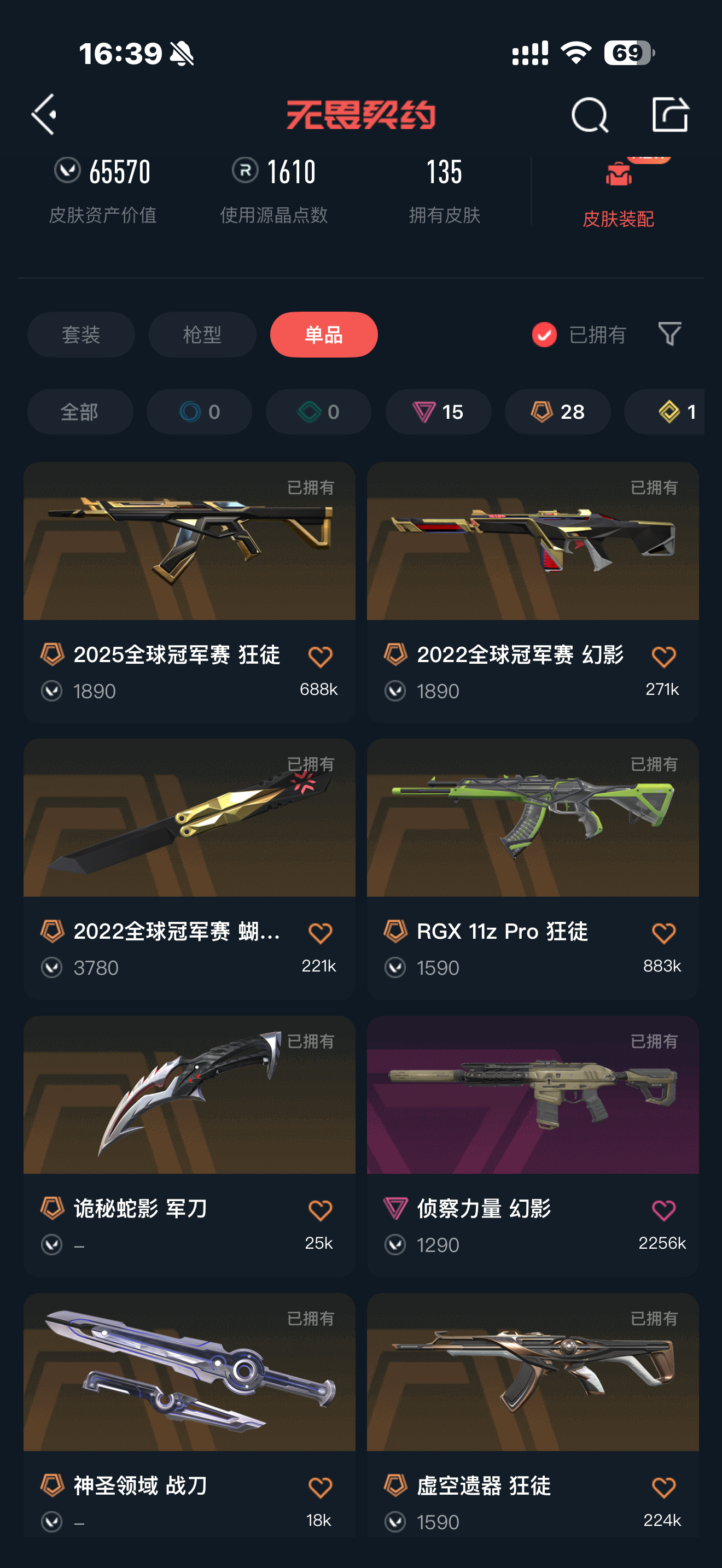
Task: Filter by the rarity chip showing 28
Action: tap(557, 412)
